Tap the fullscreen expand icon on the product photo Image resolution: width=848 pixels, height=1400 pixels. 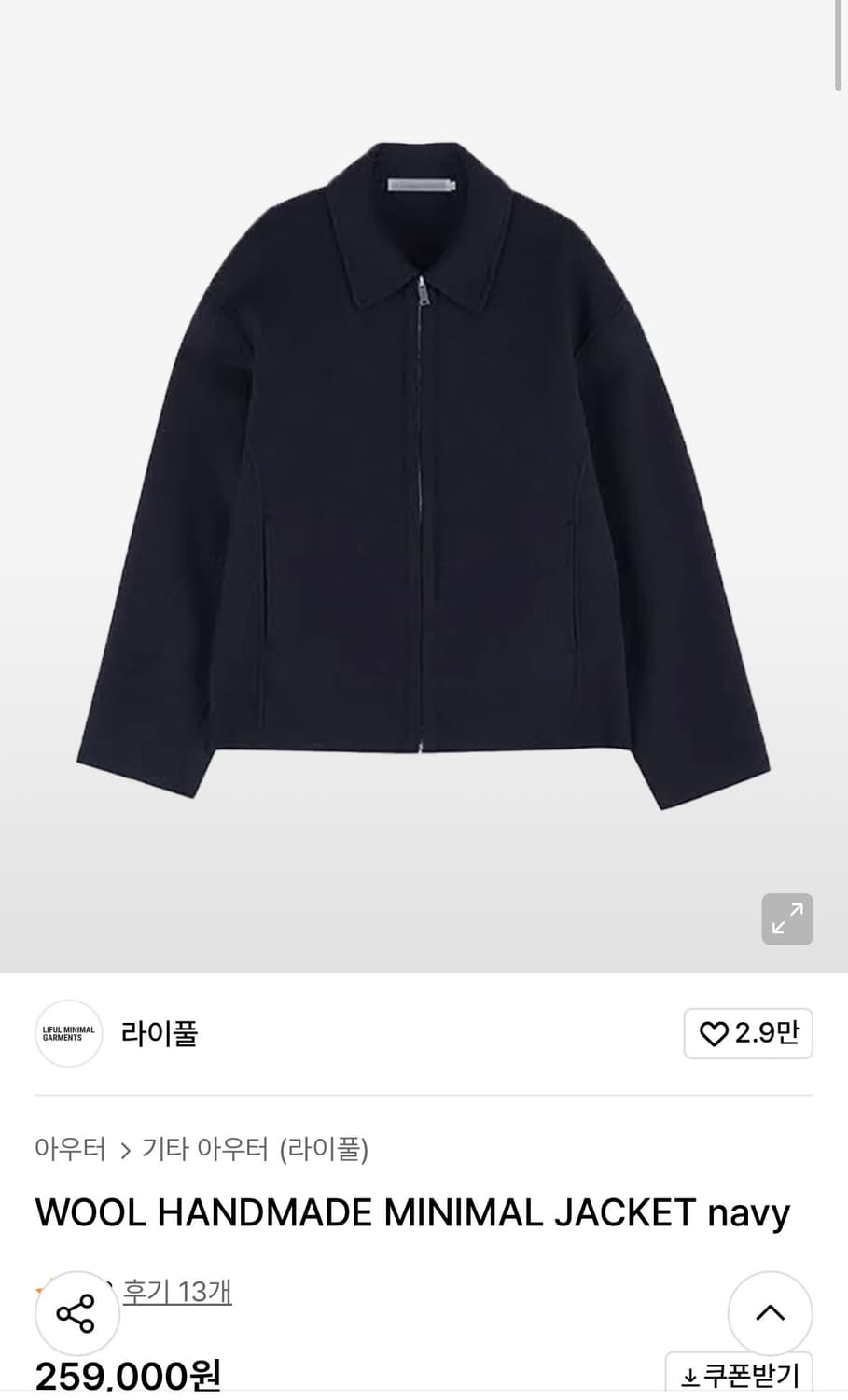787,919
